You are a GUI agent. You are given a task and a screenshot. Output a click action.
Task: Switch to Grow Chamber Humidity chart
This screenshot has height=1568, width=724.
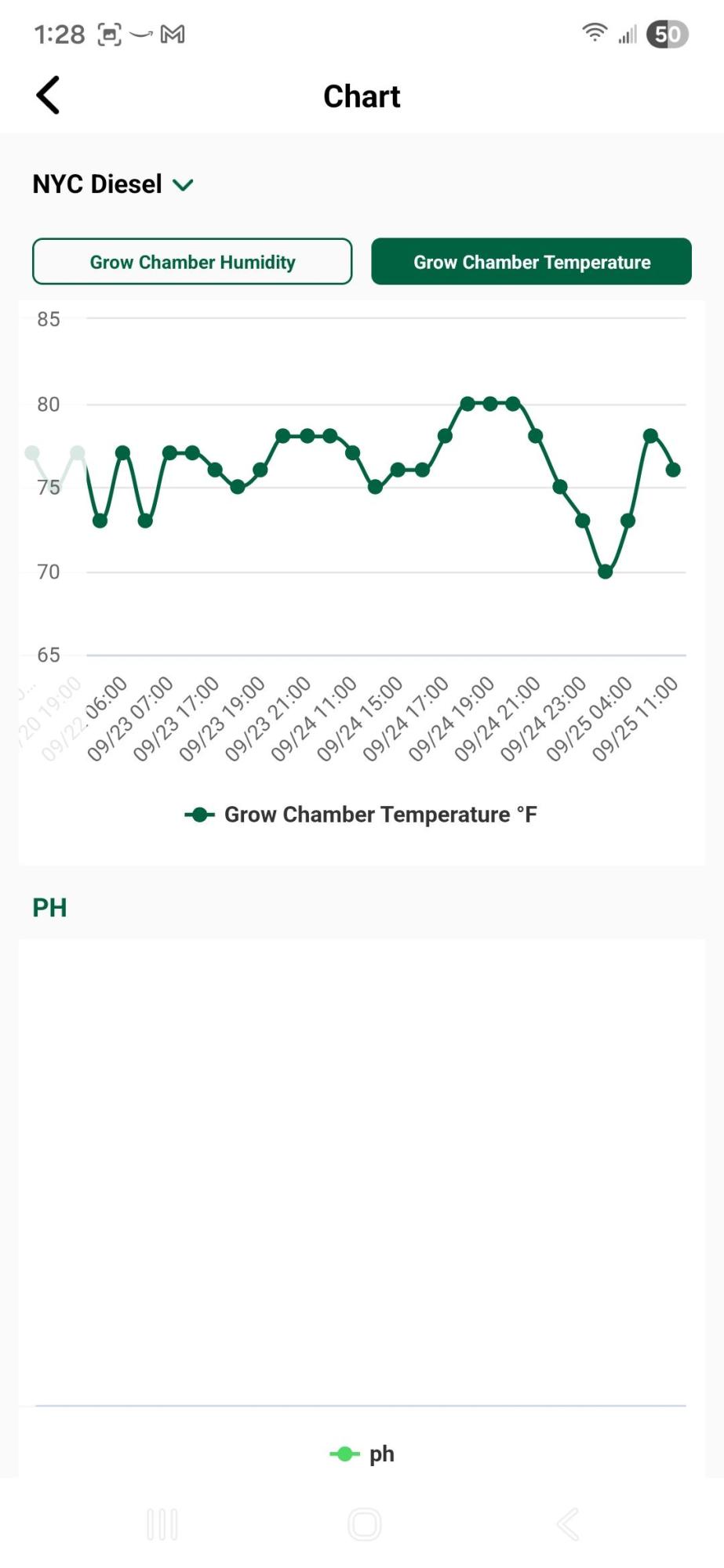[x=192, y=261]
